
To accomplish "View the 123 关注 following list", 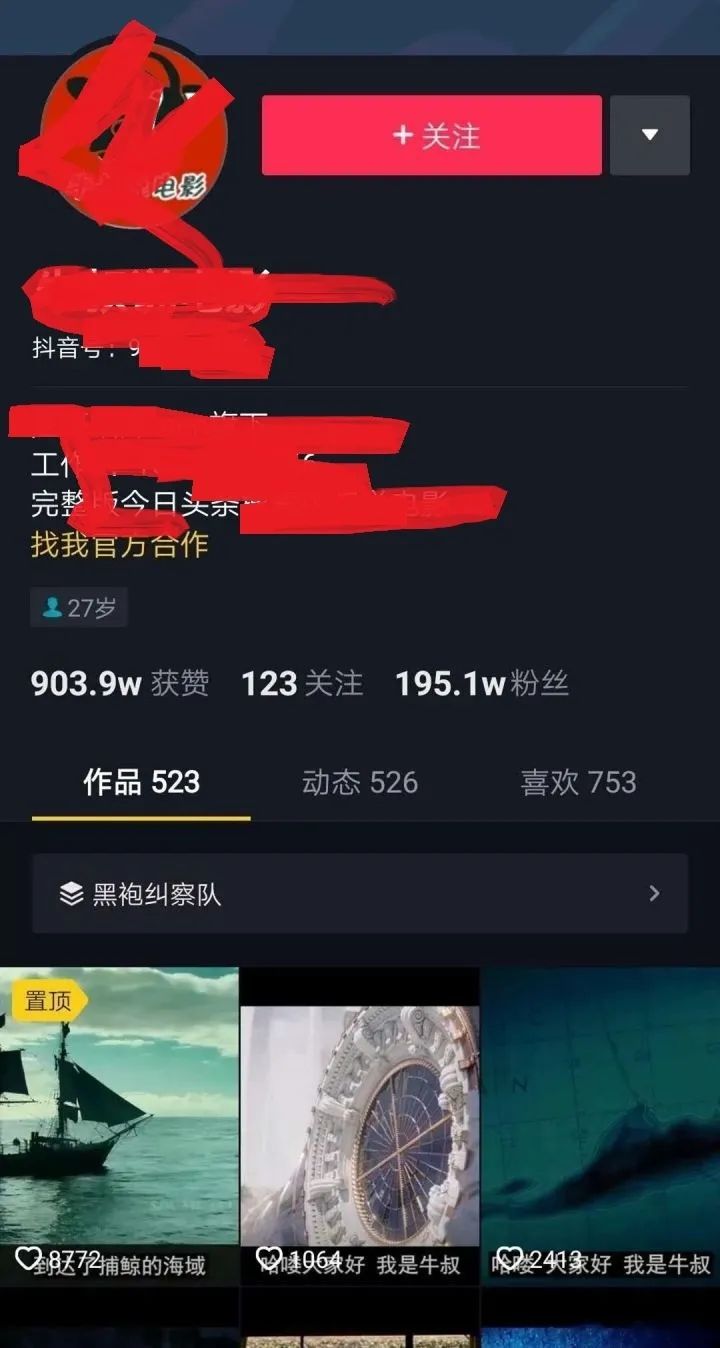I will (x=302, y=684).
